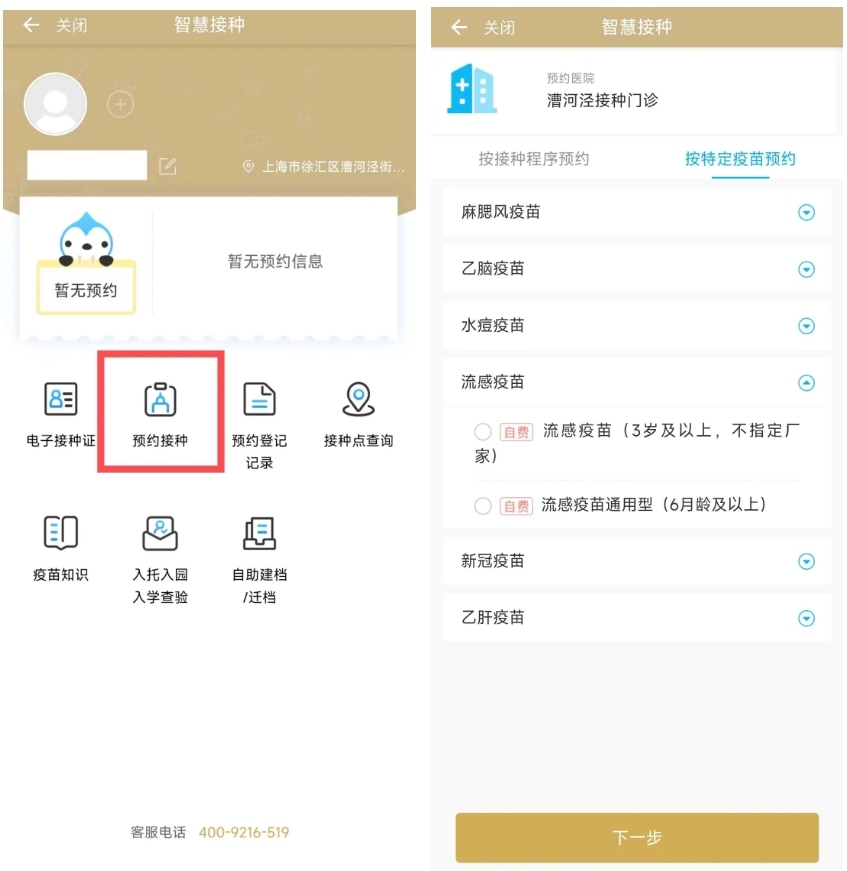847x871 pixels.
Task: Expand 乙脑疫苗 section
Action: tap(806, 269)
